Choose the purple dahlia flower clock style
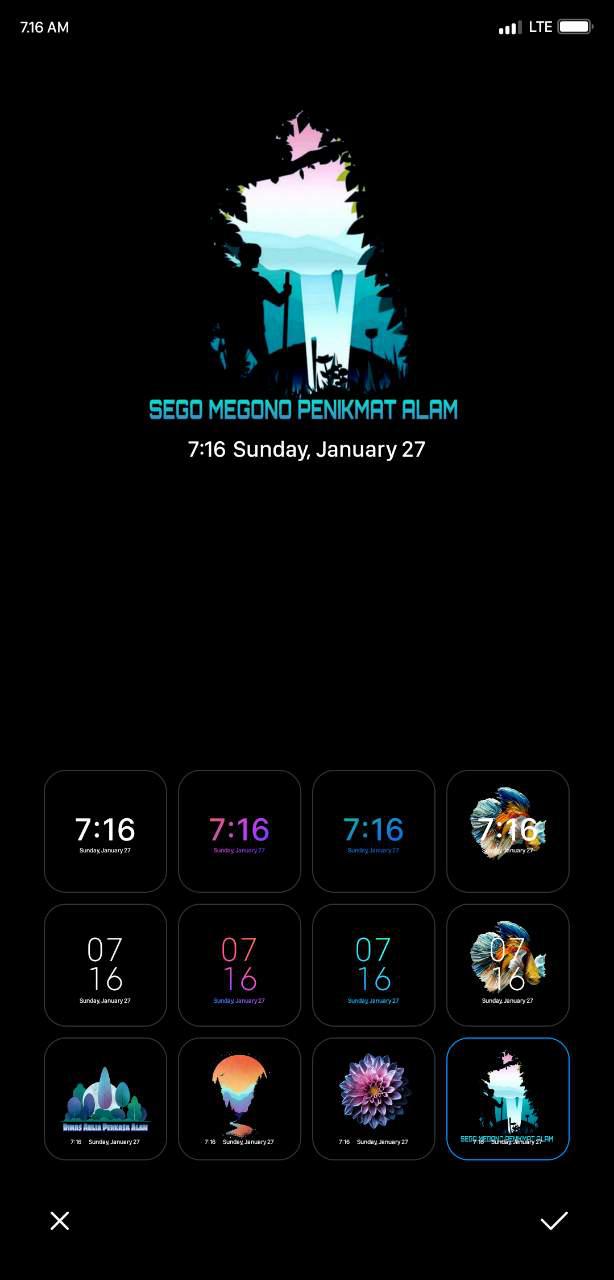 click(373, 1099)
